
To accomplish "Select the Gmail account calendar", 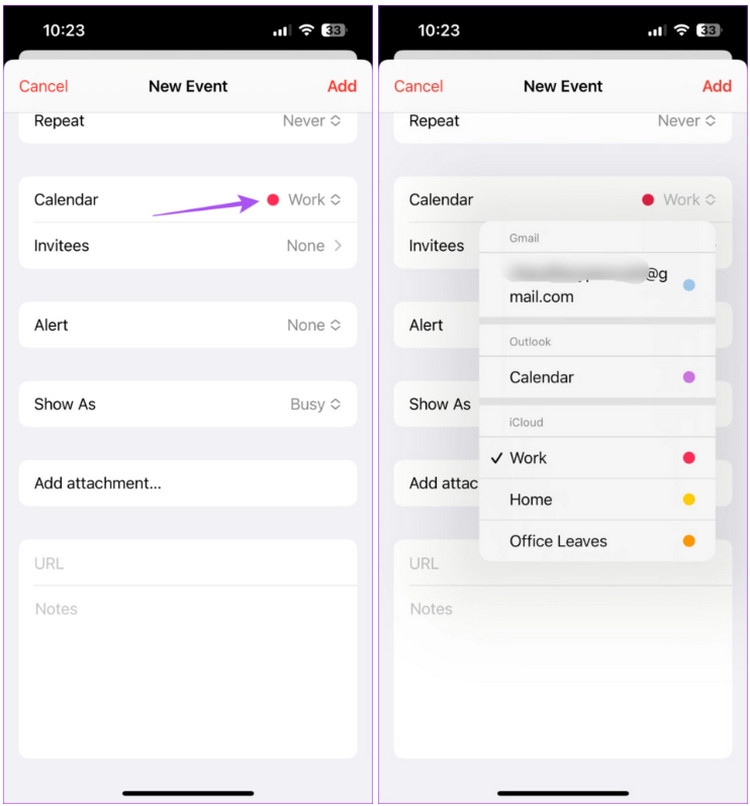I will [596, 285].
